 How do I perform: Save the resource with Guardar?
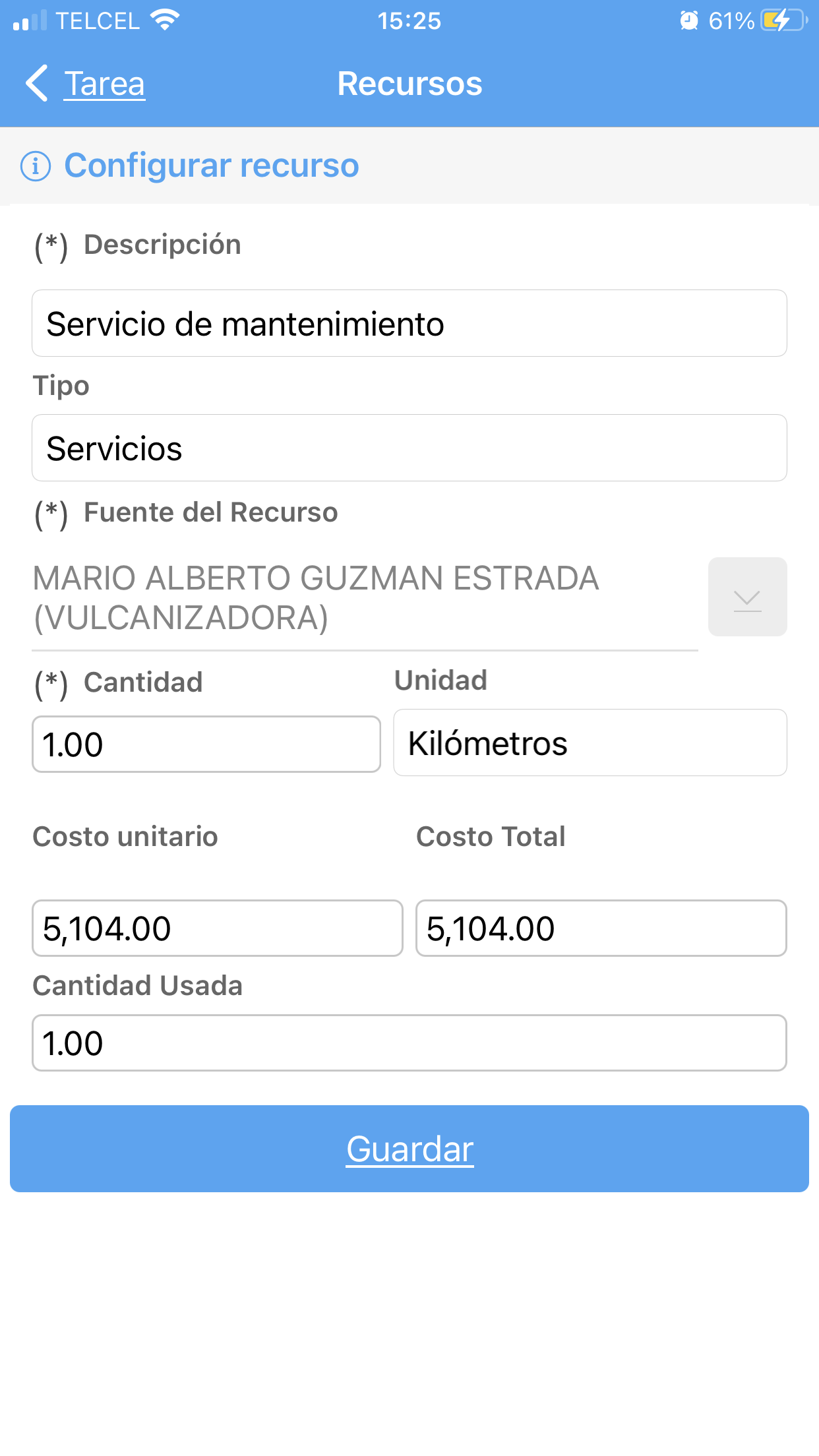409,1149
